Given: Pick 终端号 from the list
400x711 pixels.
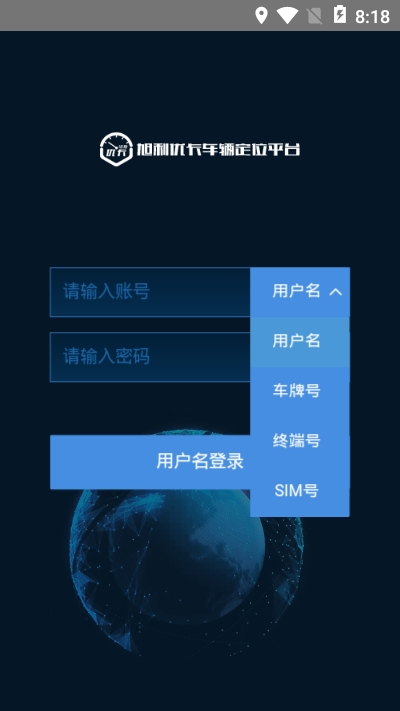Looking at the screenshot, I should pos(300,441).
